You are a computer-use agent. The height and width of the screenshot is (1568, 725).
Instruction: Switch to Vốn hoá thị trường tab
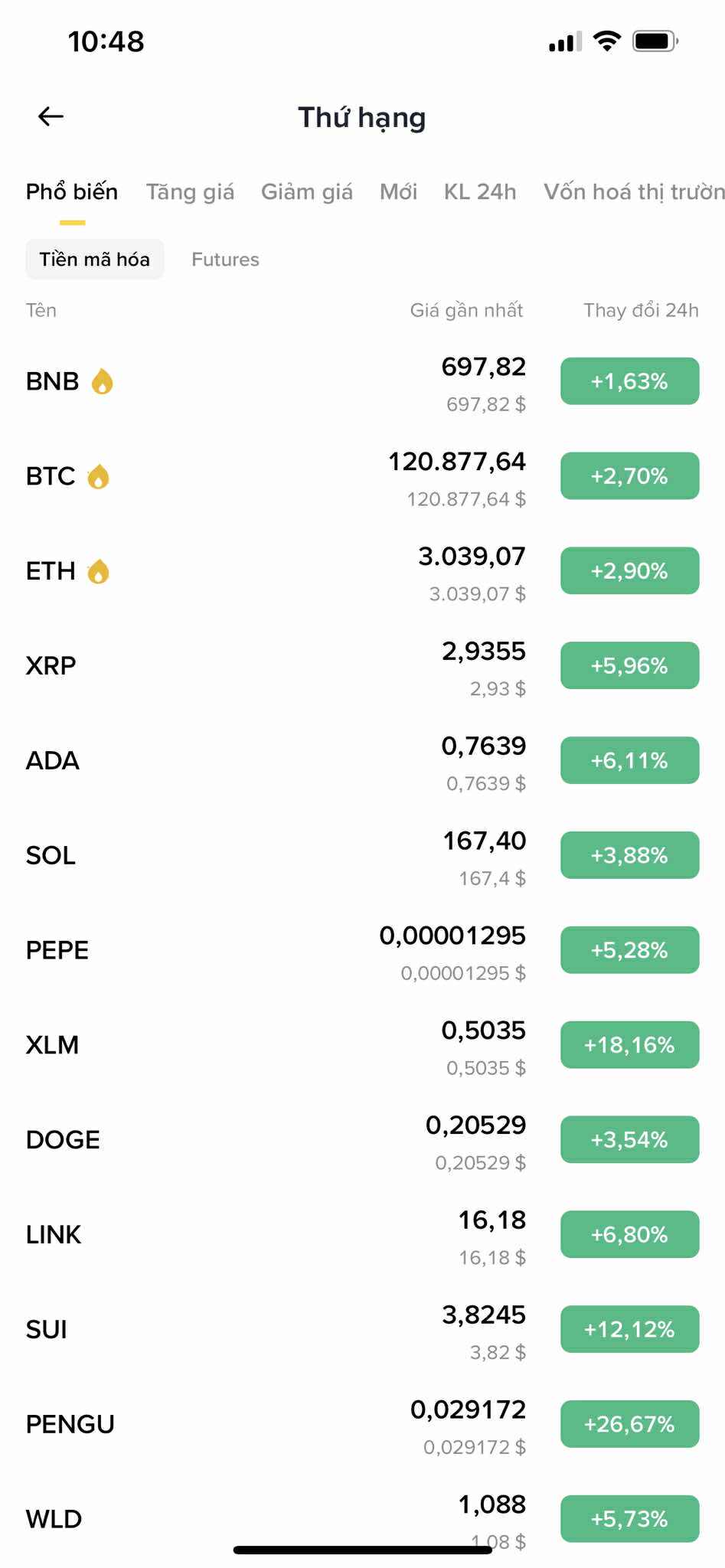[634, 191]
